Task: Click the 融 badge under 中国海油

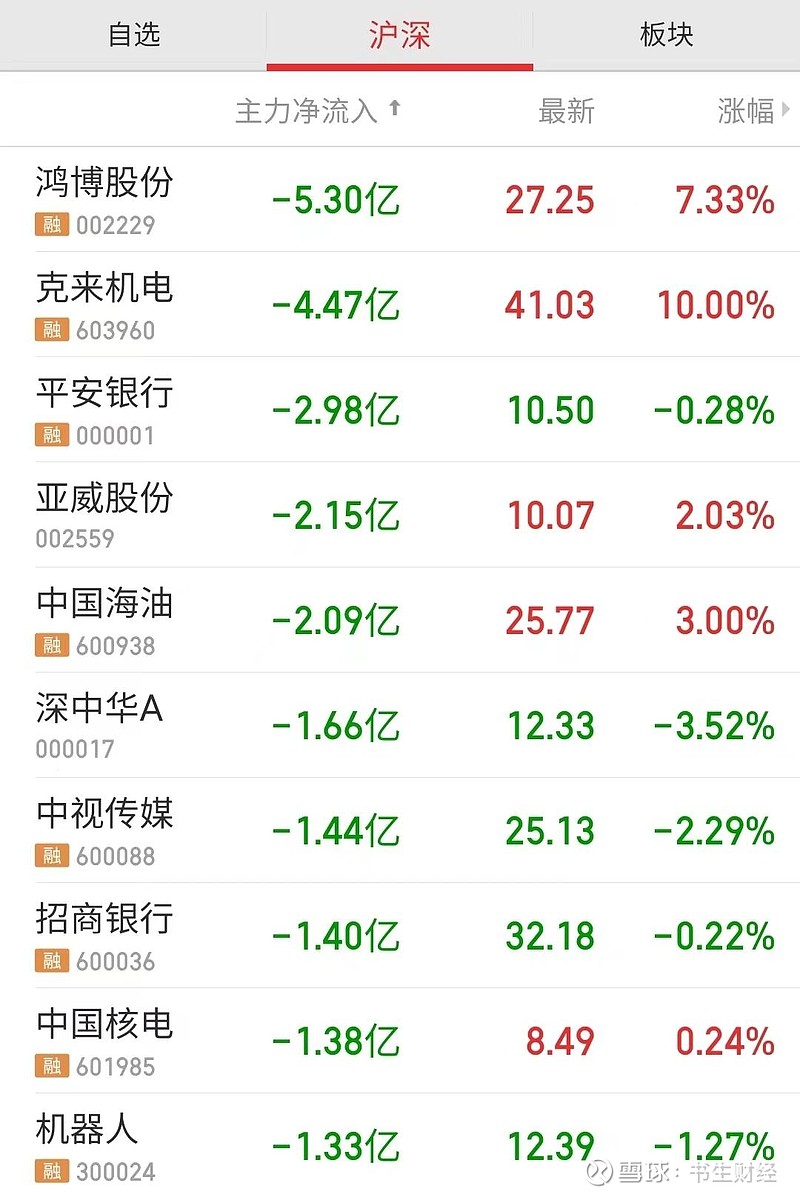Action: tap(51, 646)
